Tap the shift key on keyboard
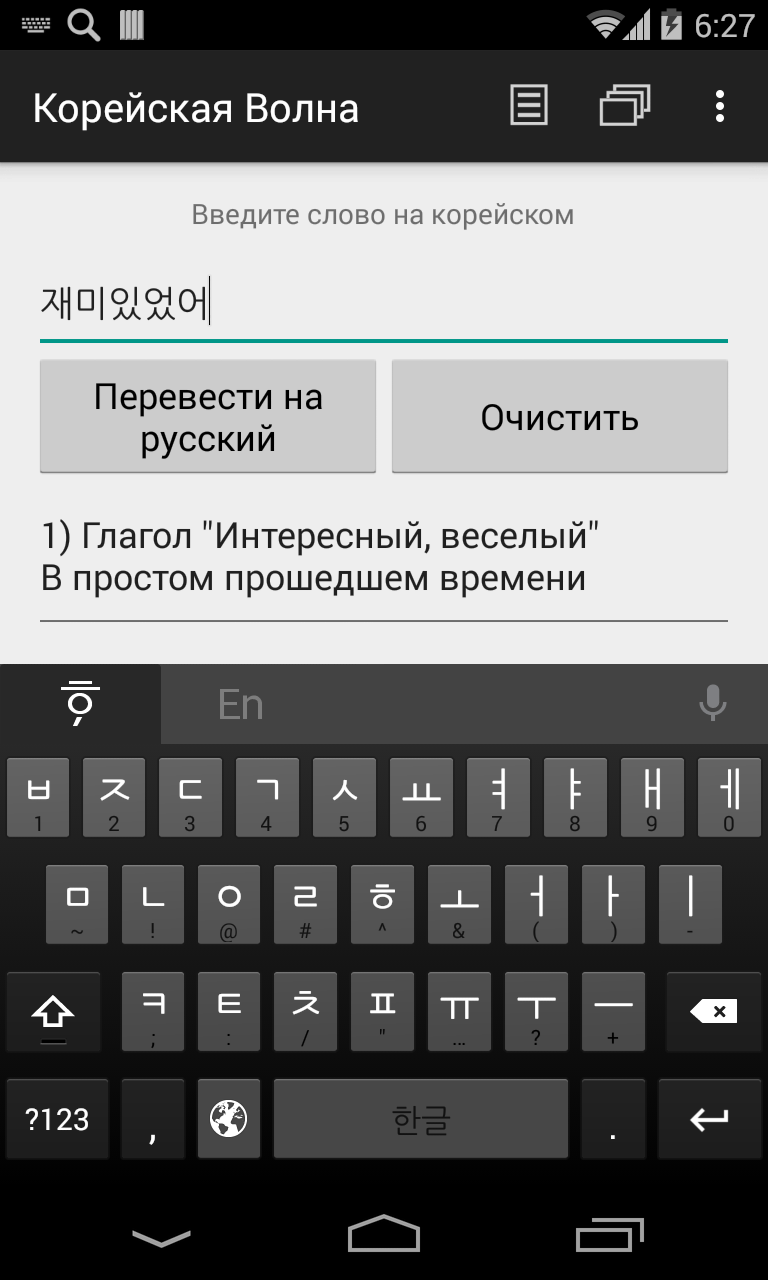Viewport: 768px width, 1280px height. (53, 1012)
